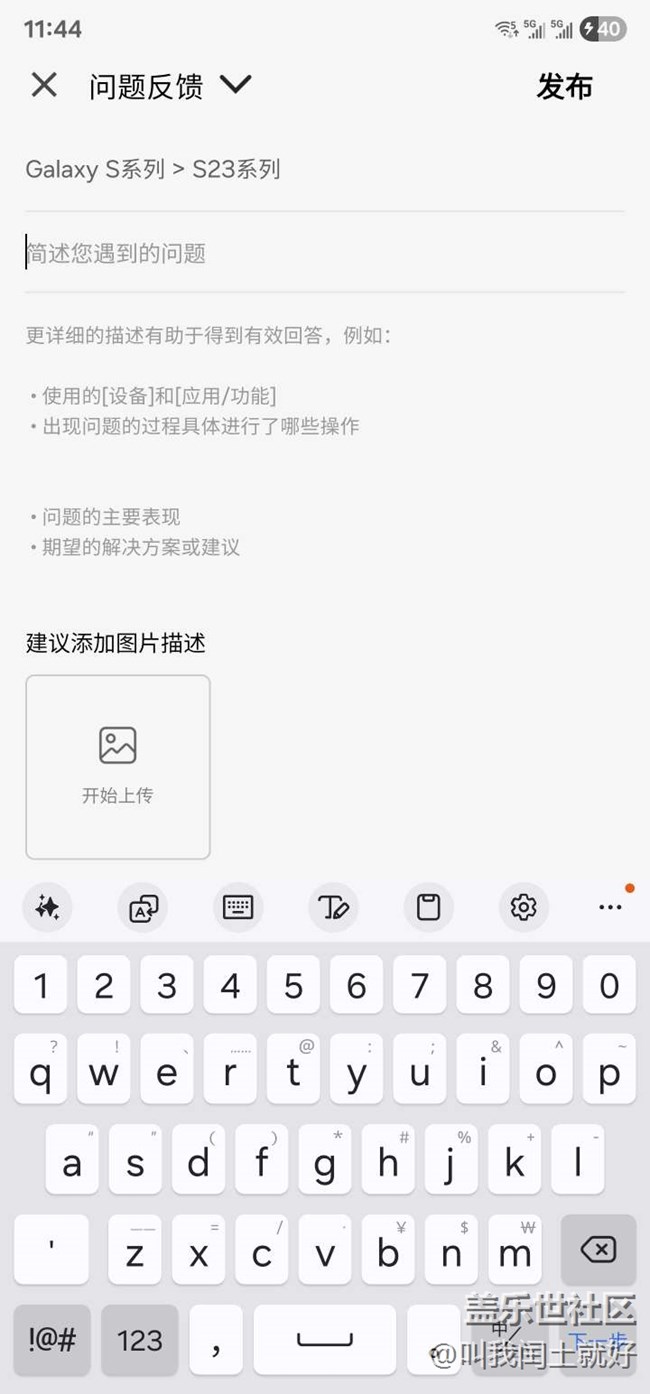Open the keyboard layout switcher icon

pyautogui.click(x=238, y=907)
